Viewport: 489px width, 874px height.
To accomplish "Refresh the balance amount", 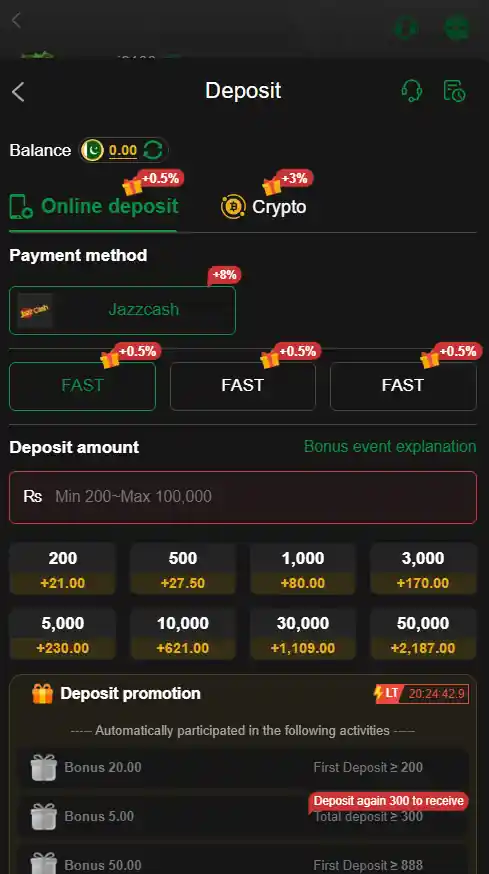I will [153, 150].
